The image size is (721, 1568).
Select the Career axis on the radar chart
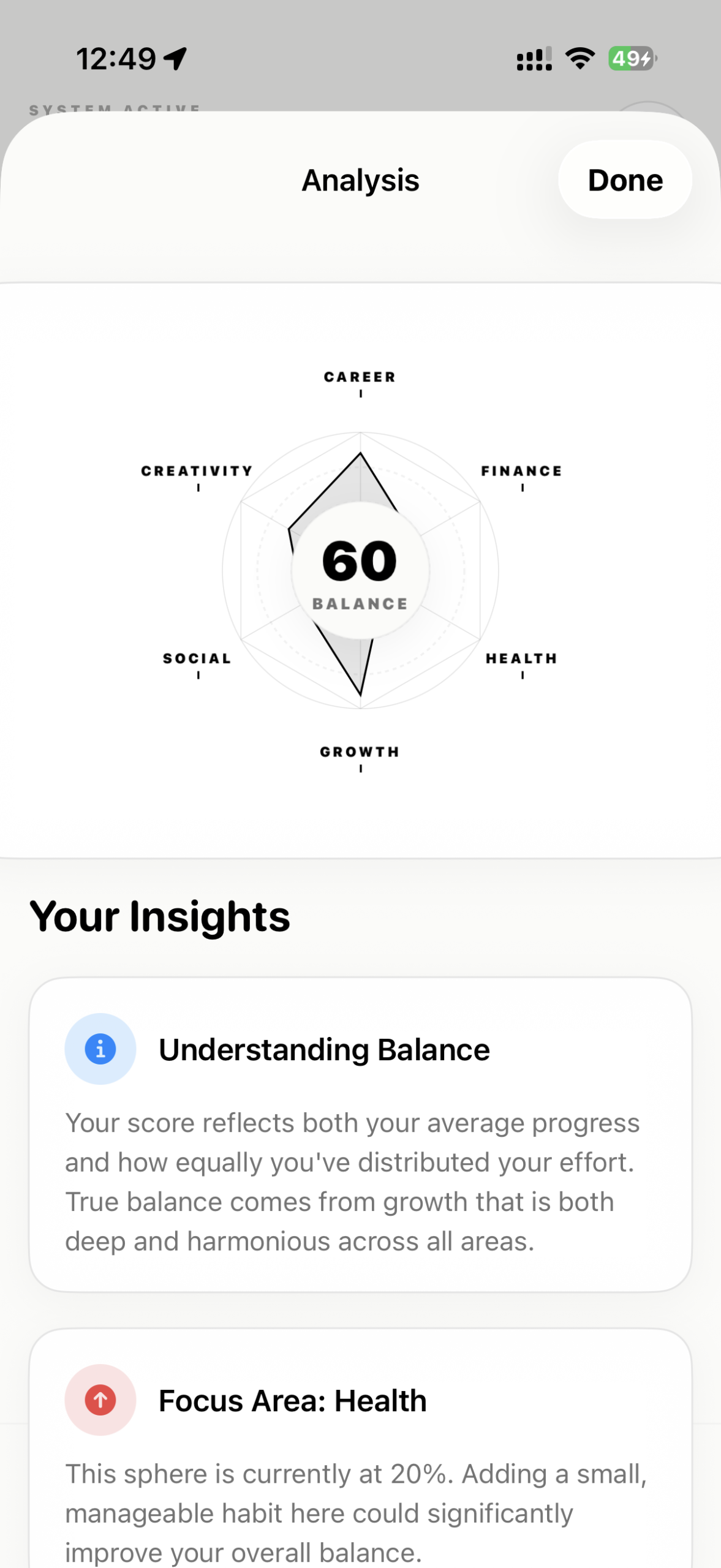[x=360, y=377]
